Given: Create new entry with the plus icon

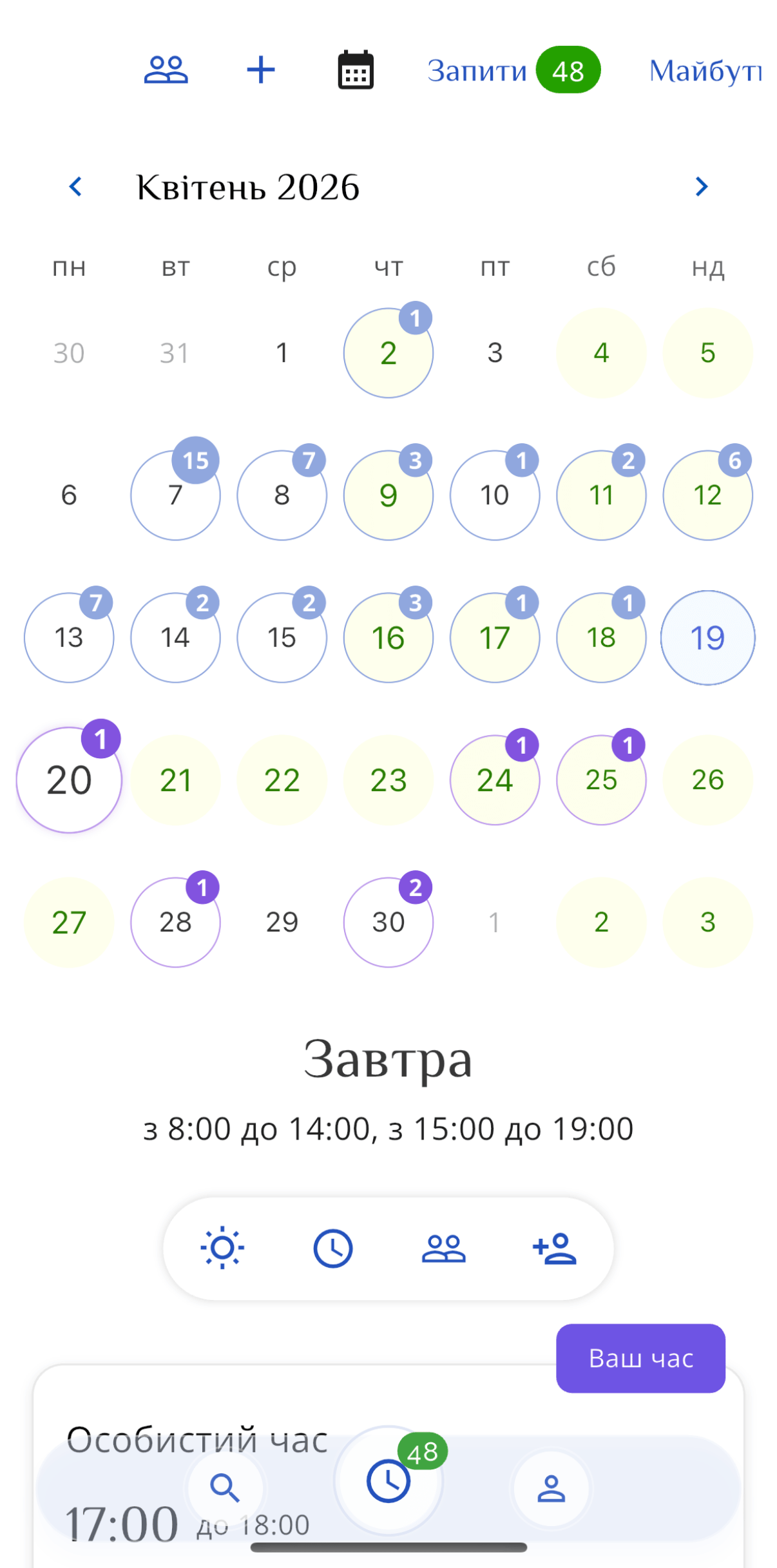Looking at the screenshot, I should point(260,70).
